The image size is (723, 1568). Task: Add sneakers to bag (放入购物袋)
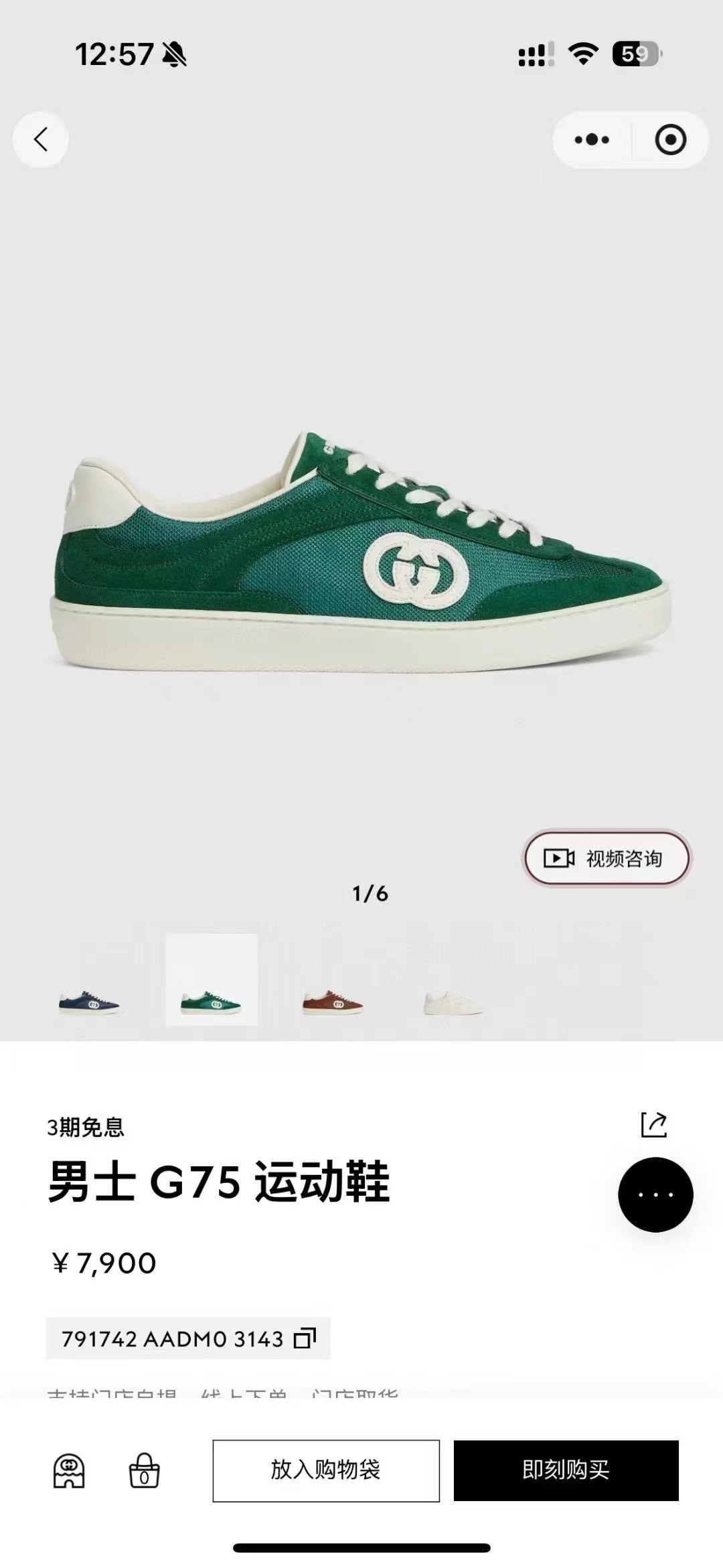click(326, 1470)
